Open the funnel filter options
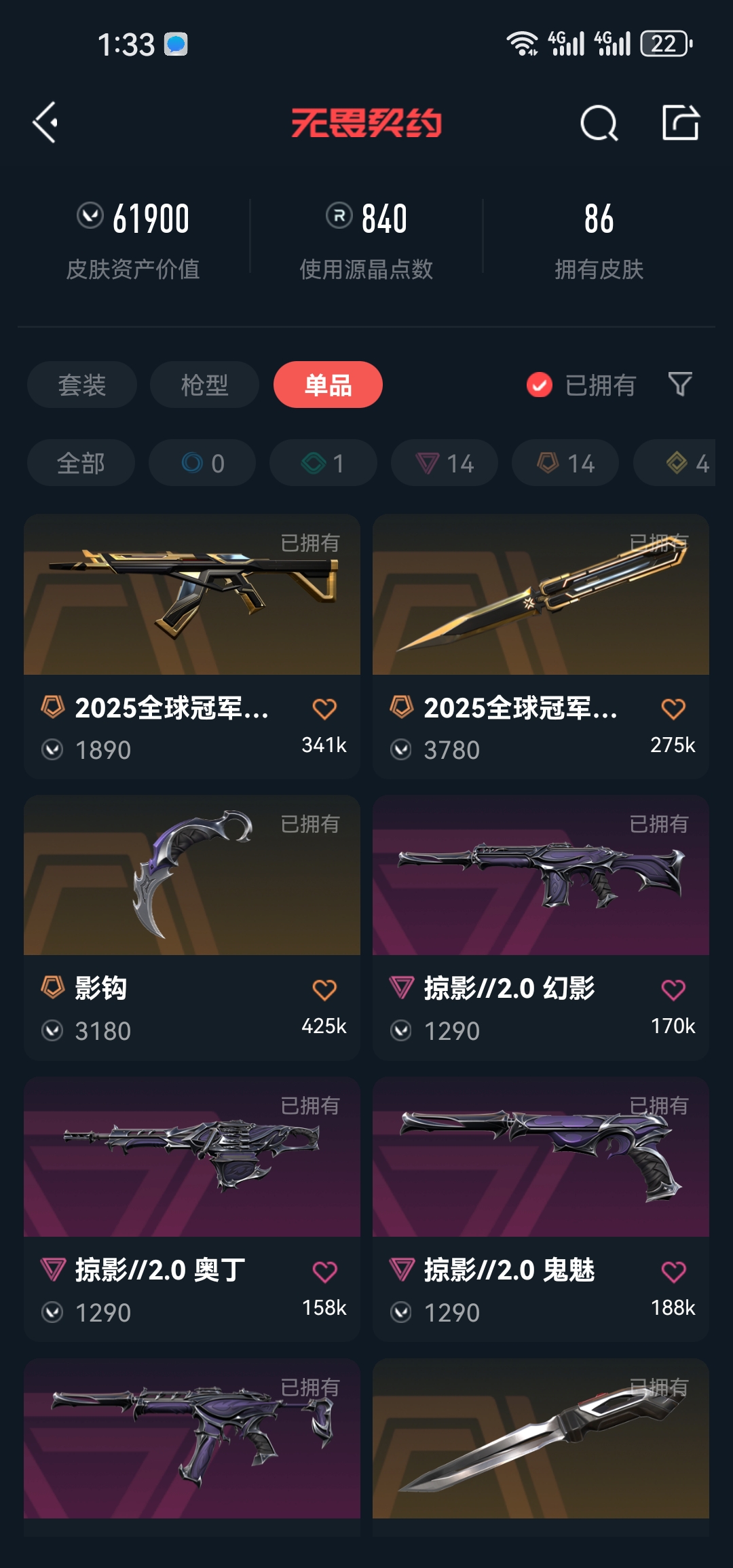Image resolution: width=733 pixels, height=1568 pixels. (680, 385)
